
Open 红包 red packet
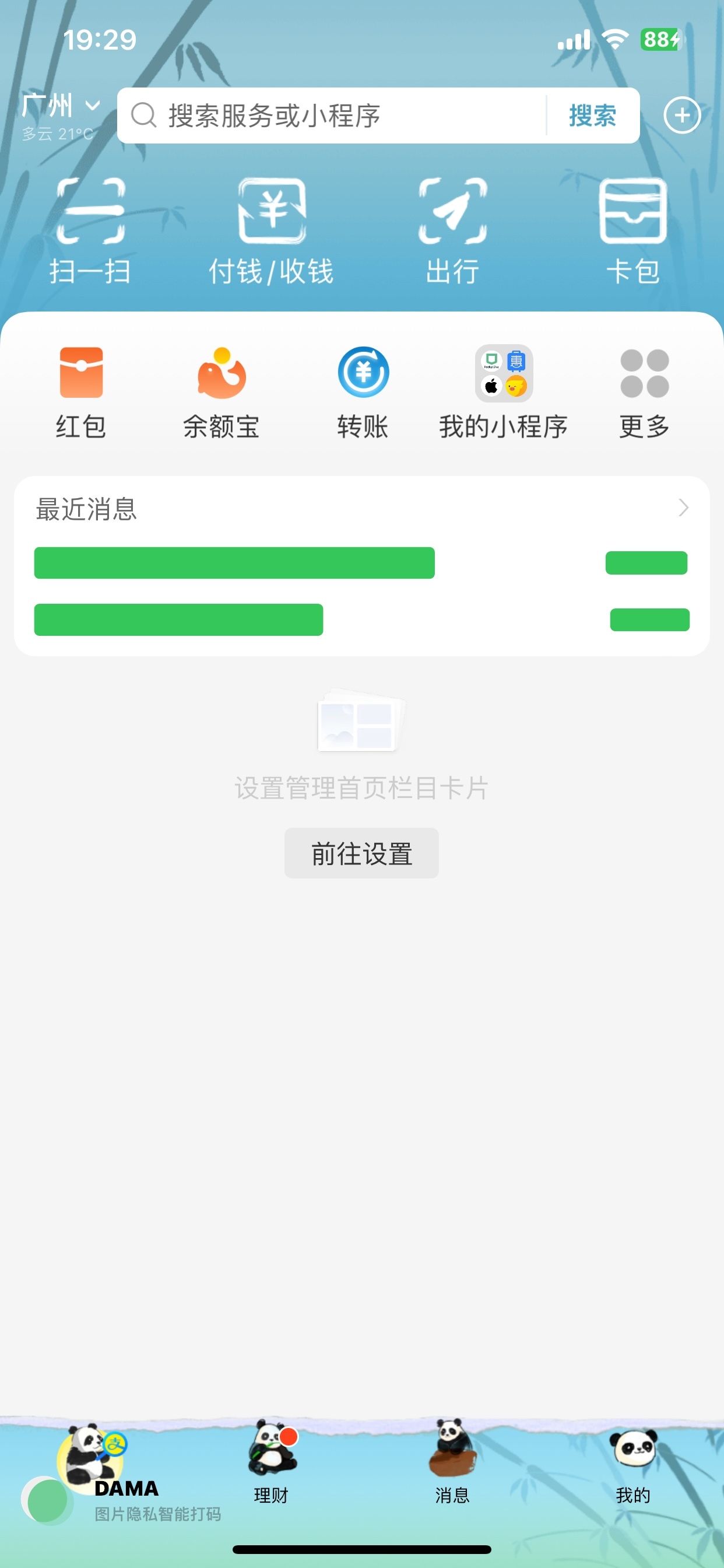click(x=81, y=393)
